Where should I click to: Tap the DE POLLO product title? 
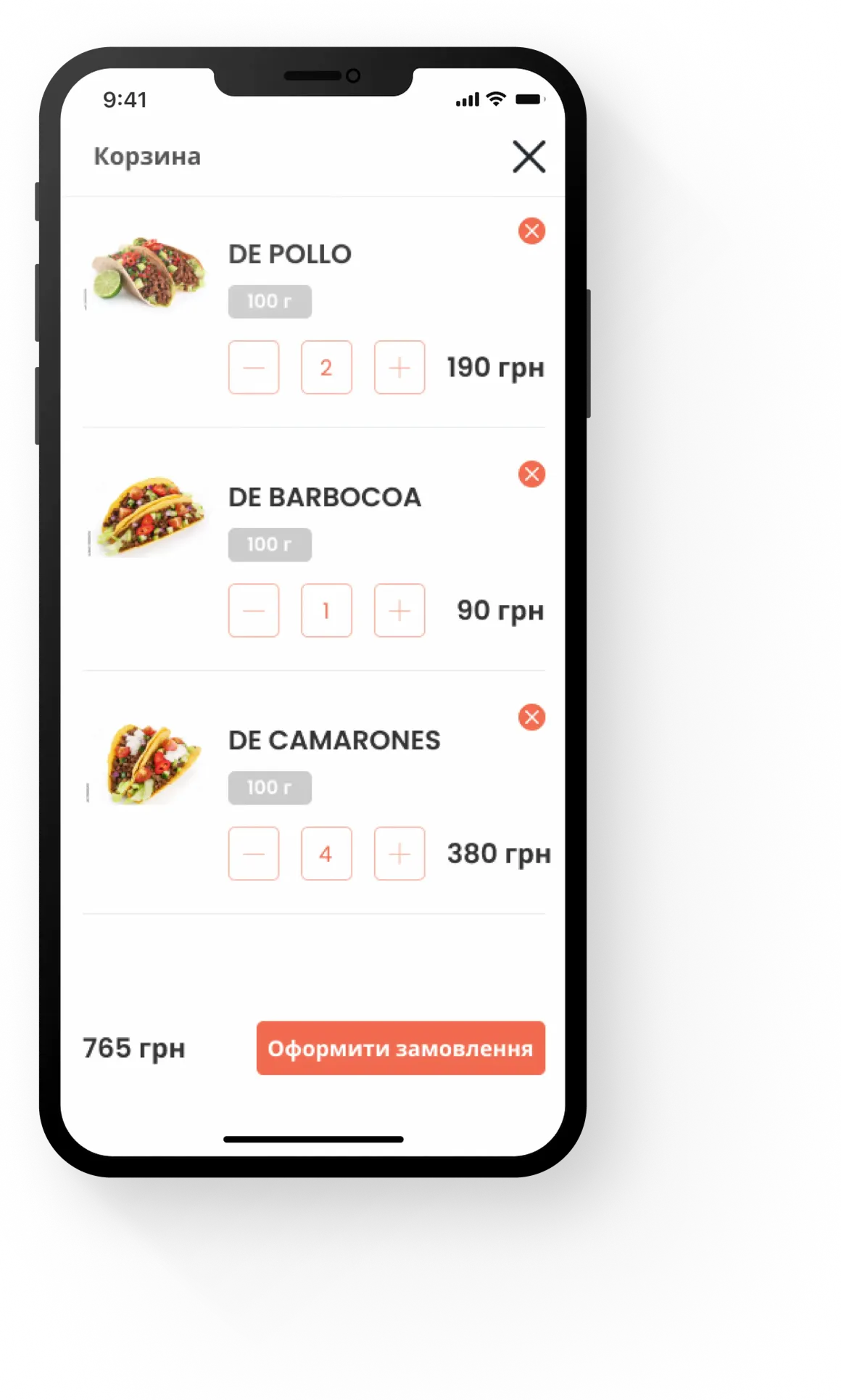click(289, 254)
